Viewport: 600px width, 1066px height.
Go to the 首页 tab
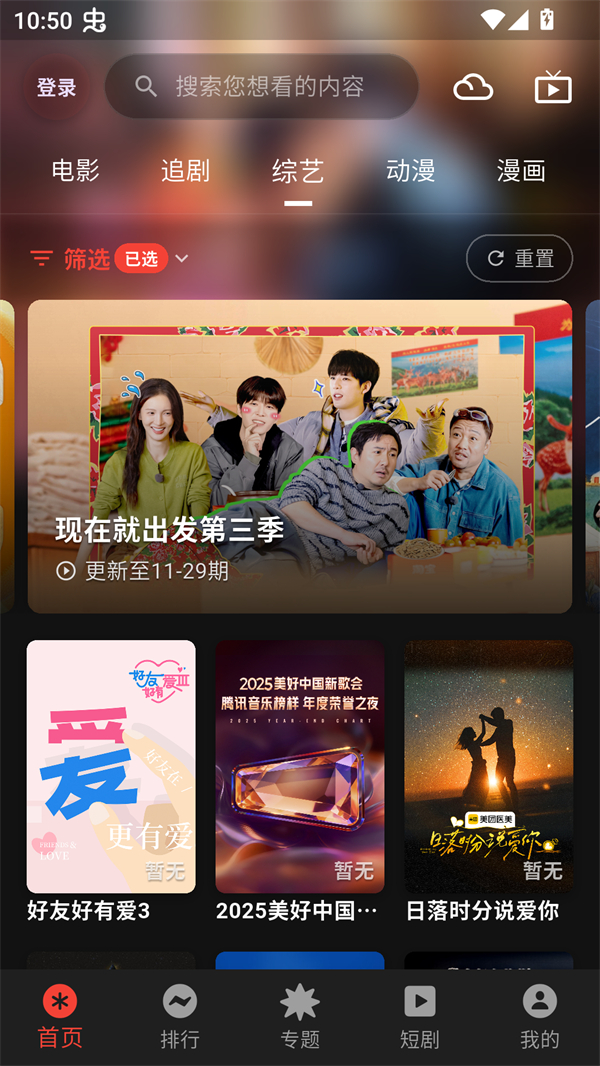tap(60, 1017)
